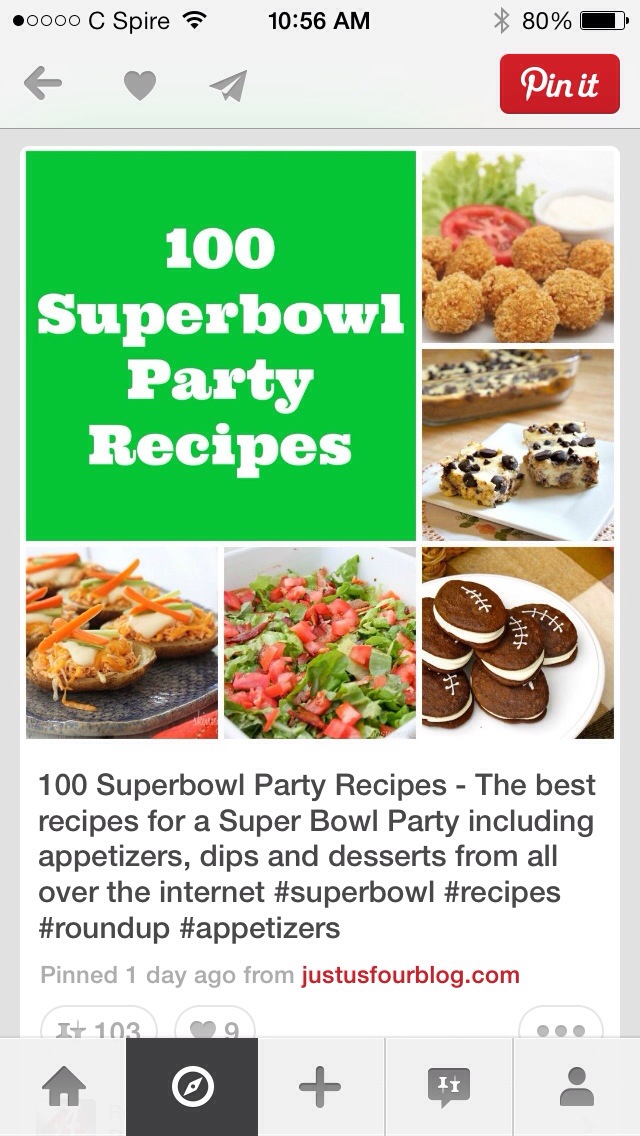Send this pin via paper plane icon
This screenshot has height=1136, width=640.
click(228, 86)
